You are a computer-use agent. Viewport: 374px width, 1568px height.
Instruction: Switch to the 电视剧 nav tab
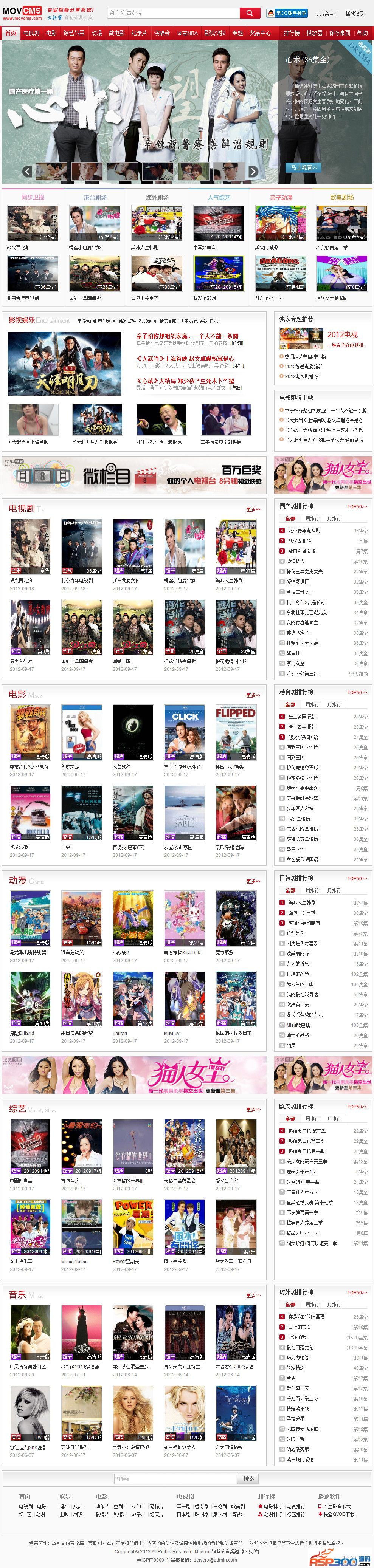pyautogui.click(x=31, y=33)
